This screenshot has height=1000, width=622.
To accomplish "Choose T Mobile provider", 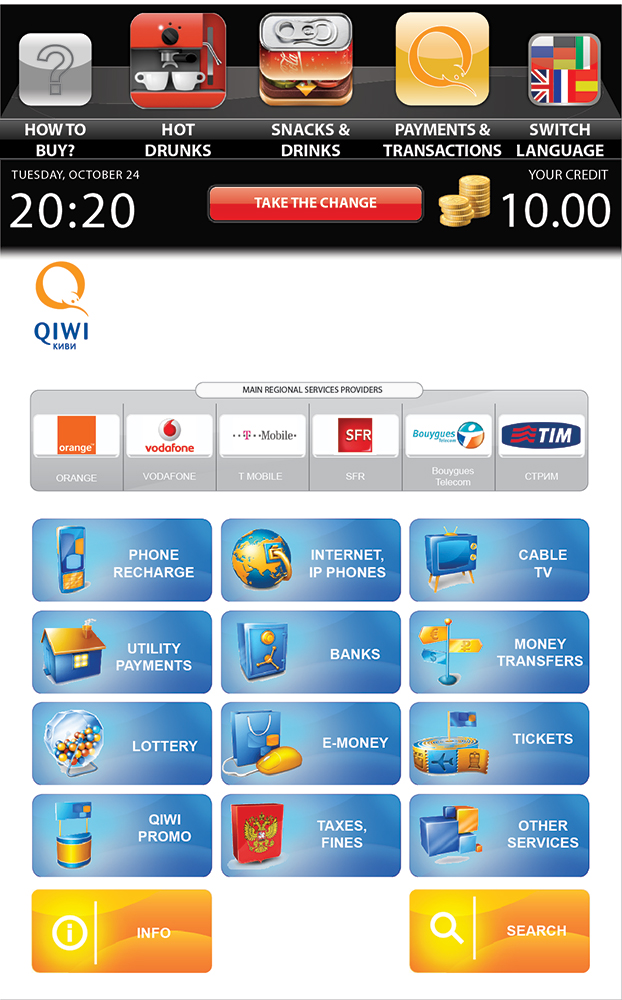I will pyautogui.click(x=263, y=437).
